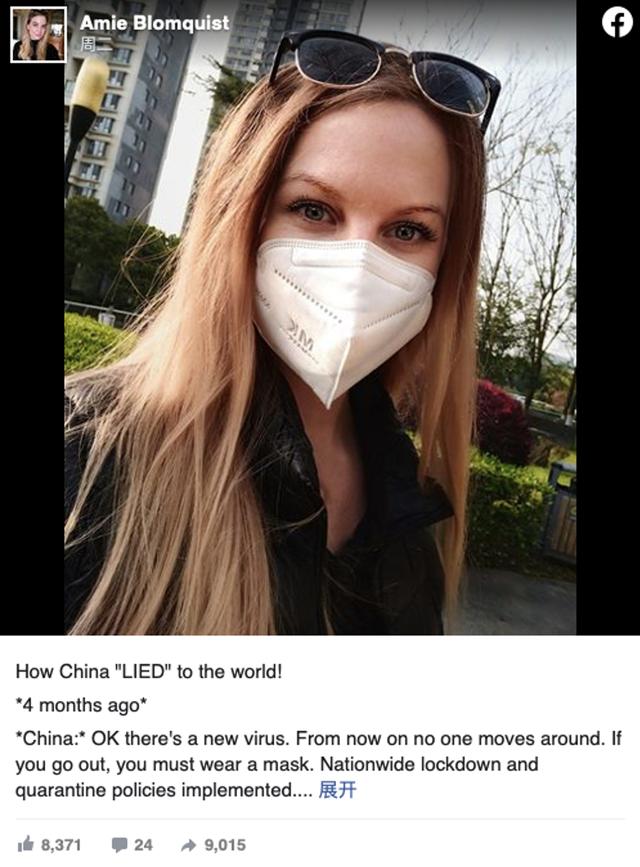
Task: Open Amie Blomquist's profile name link
Action: tap(154, 23)
